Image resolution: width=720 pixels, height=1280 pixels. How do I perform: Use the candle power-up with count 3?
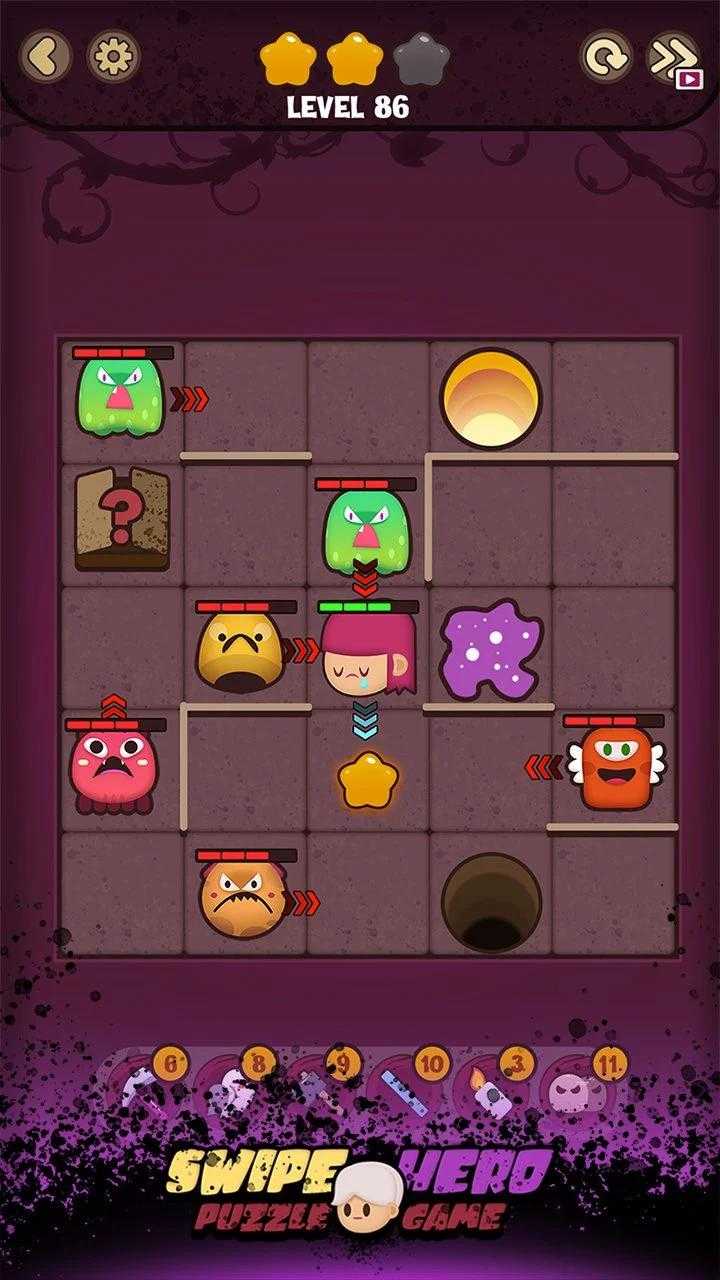[x=491, y=1090]
